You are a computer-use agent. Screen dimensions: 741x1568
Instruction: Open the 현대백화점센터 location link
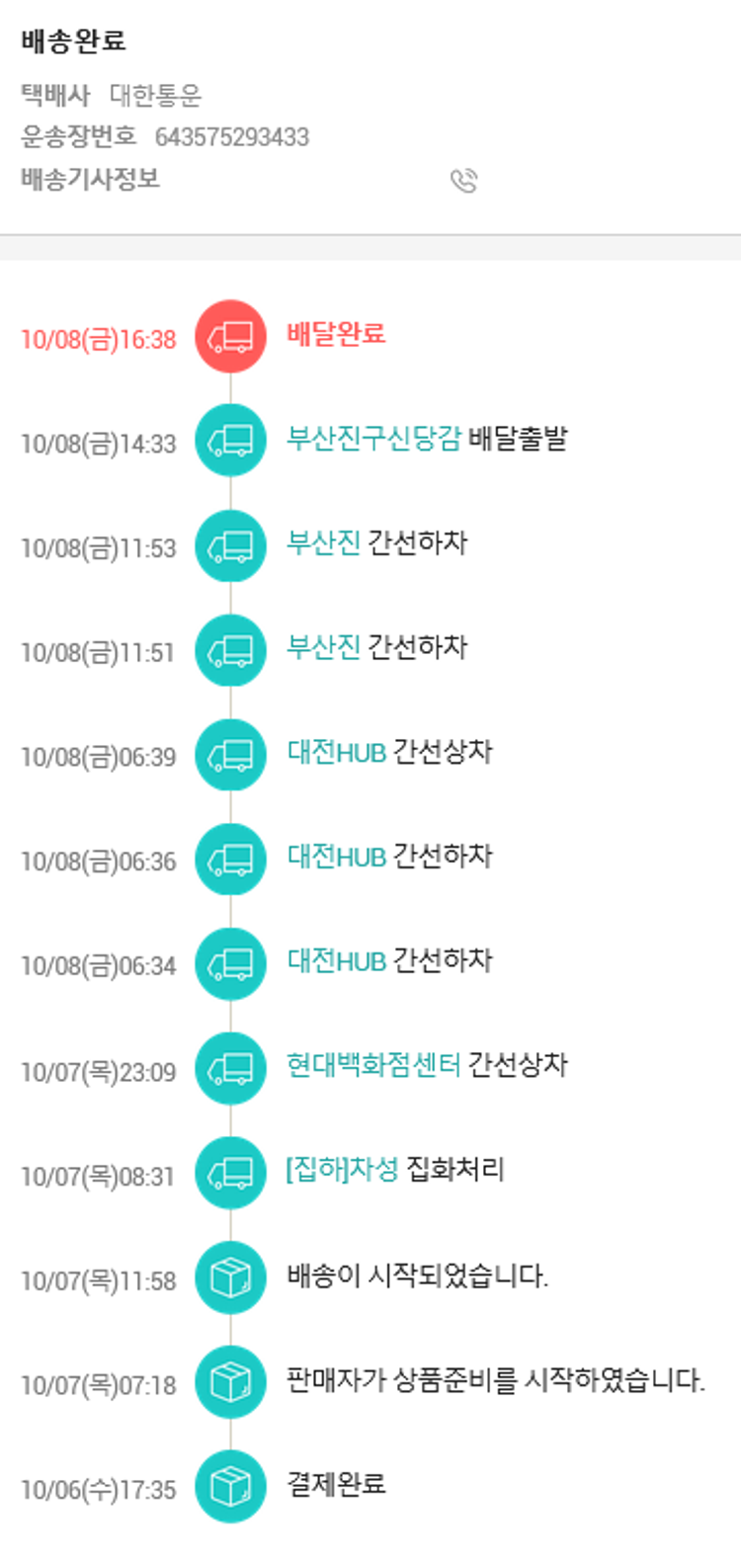[x=373, y=1065]
